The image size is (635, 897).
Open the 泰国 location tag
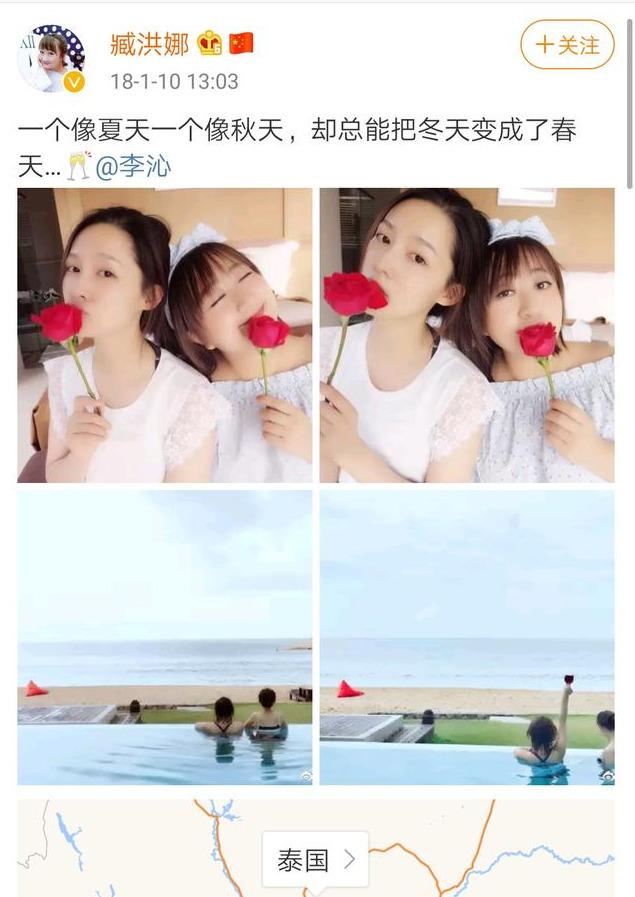pyautogui.click(x=315, y=859)
